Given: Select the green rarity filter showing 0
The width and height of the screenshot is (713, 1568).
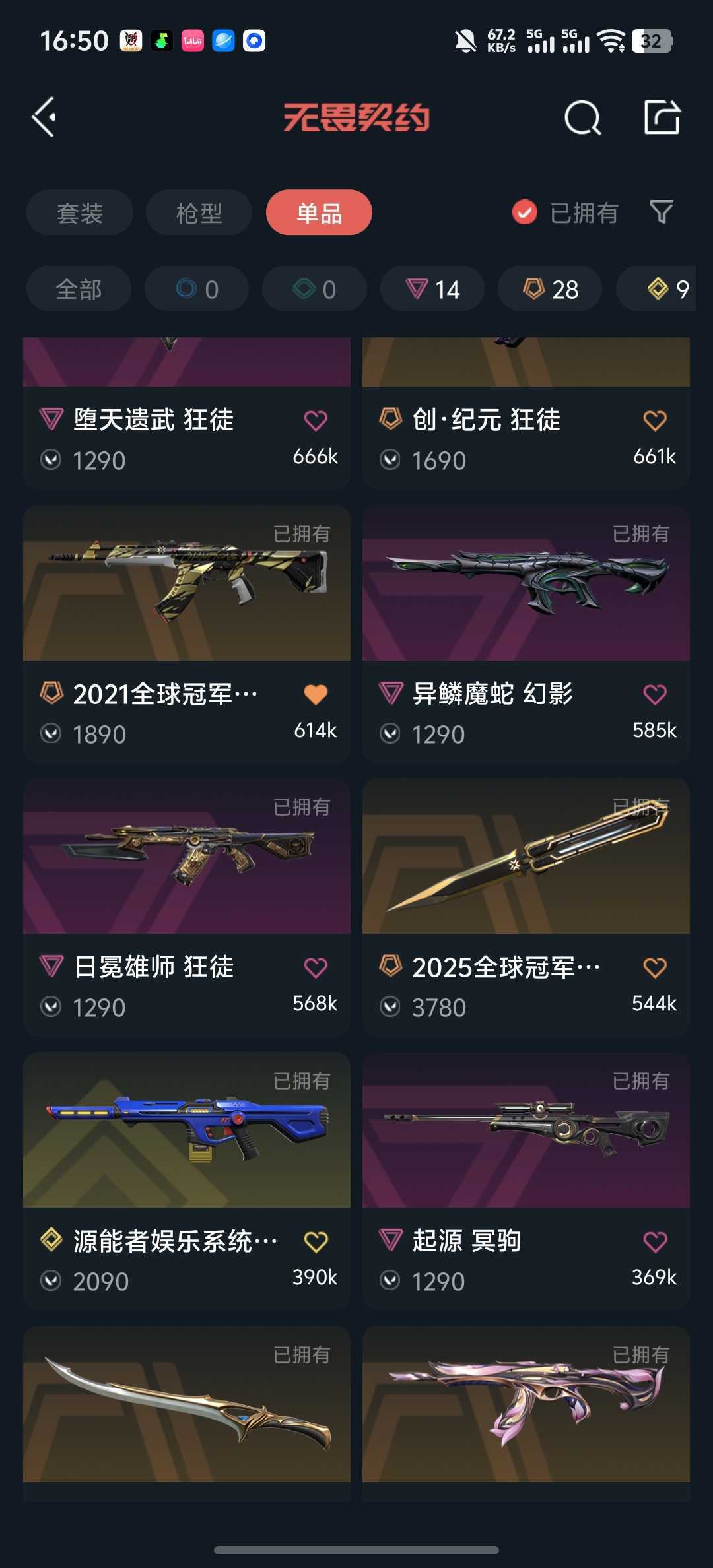Looking at the screenshot, I should click(x=314, y=288).
